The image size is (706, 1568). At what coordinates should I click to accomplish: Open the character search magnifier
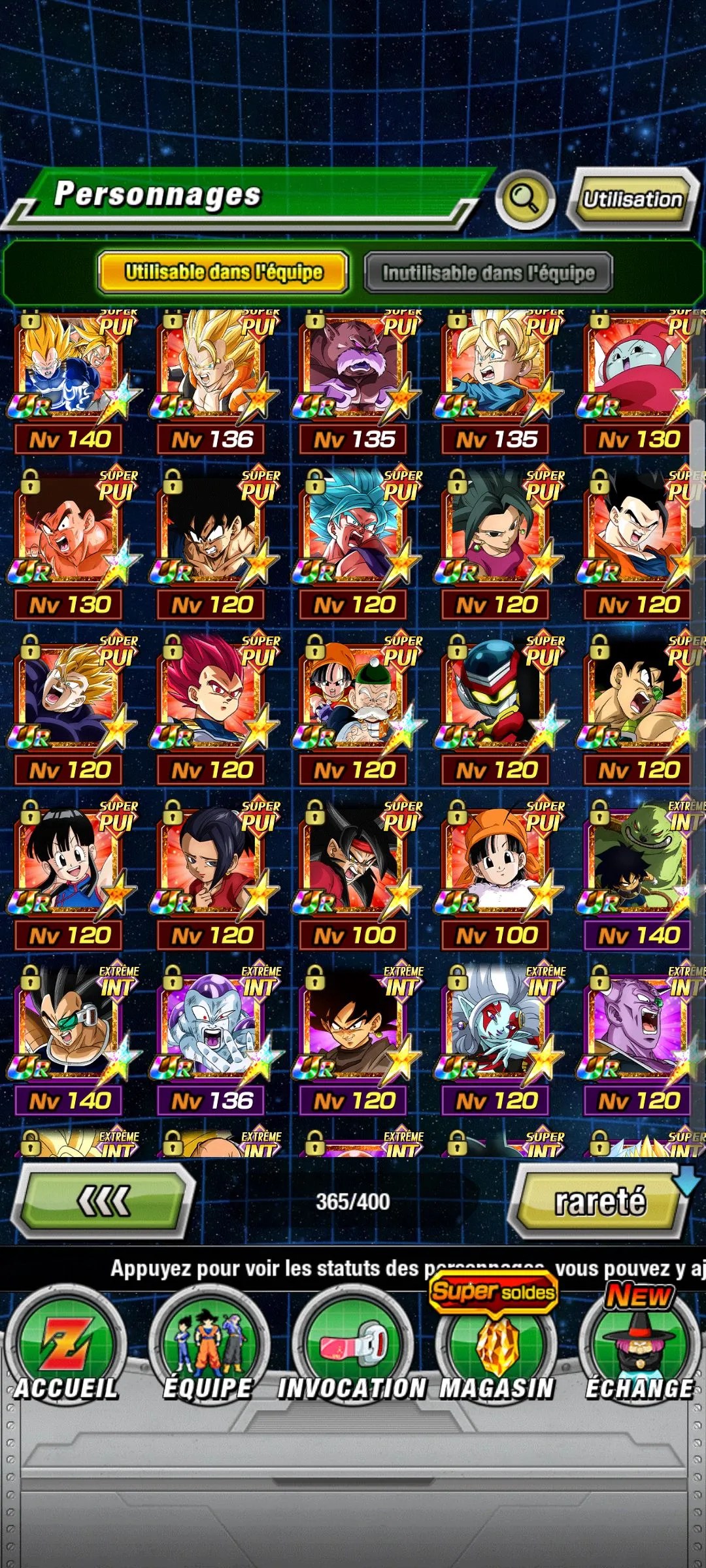click(x=525, y=199)
